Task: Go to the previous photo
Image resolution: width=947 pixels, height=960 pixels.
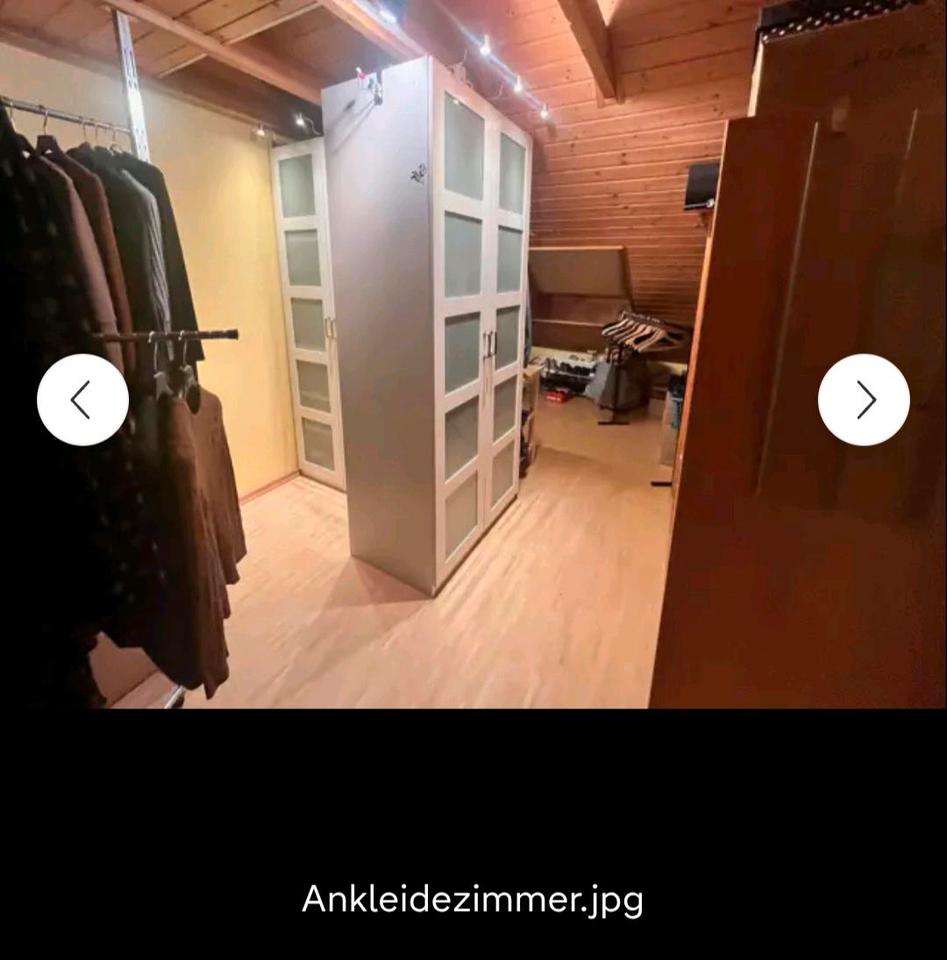Action: pyautogui.click(x=83, y=400)
